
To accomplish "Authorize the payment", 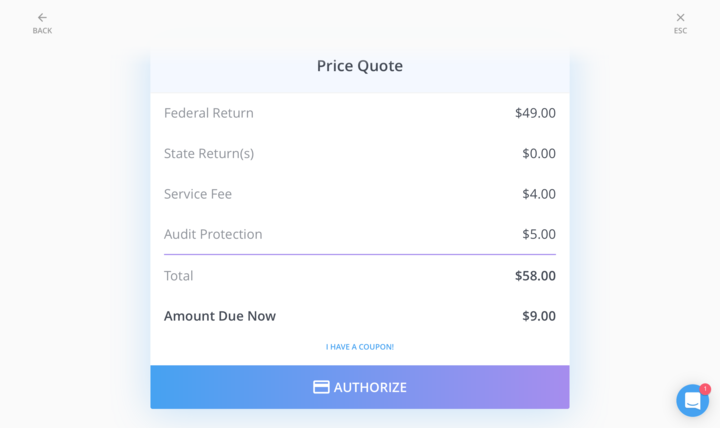I will (360, 387).
